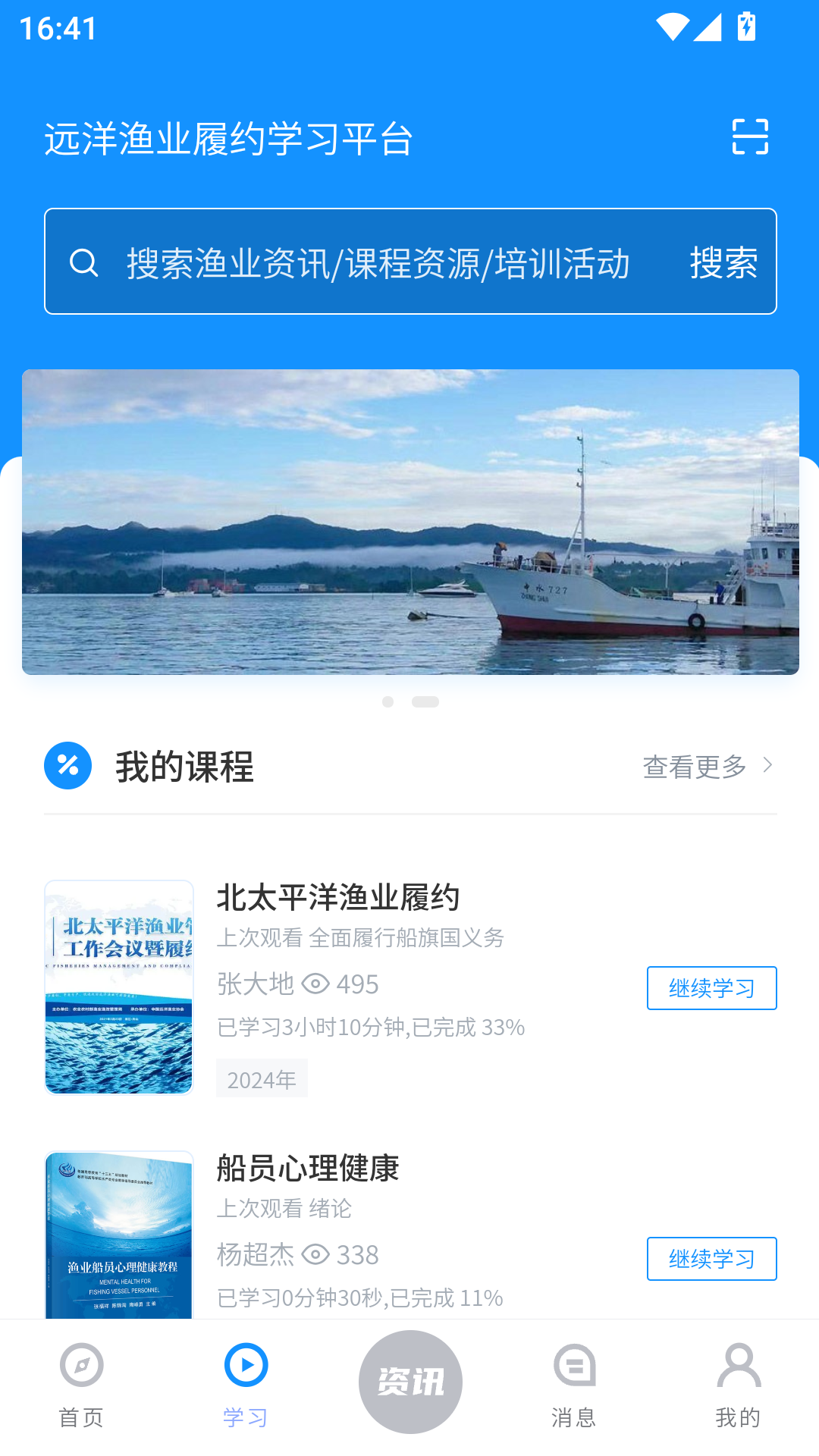Open the 资讯 center tab icon
The height and width of the screenshot is (1456, 819).
409,1382
